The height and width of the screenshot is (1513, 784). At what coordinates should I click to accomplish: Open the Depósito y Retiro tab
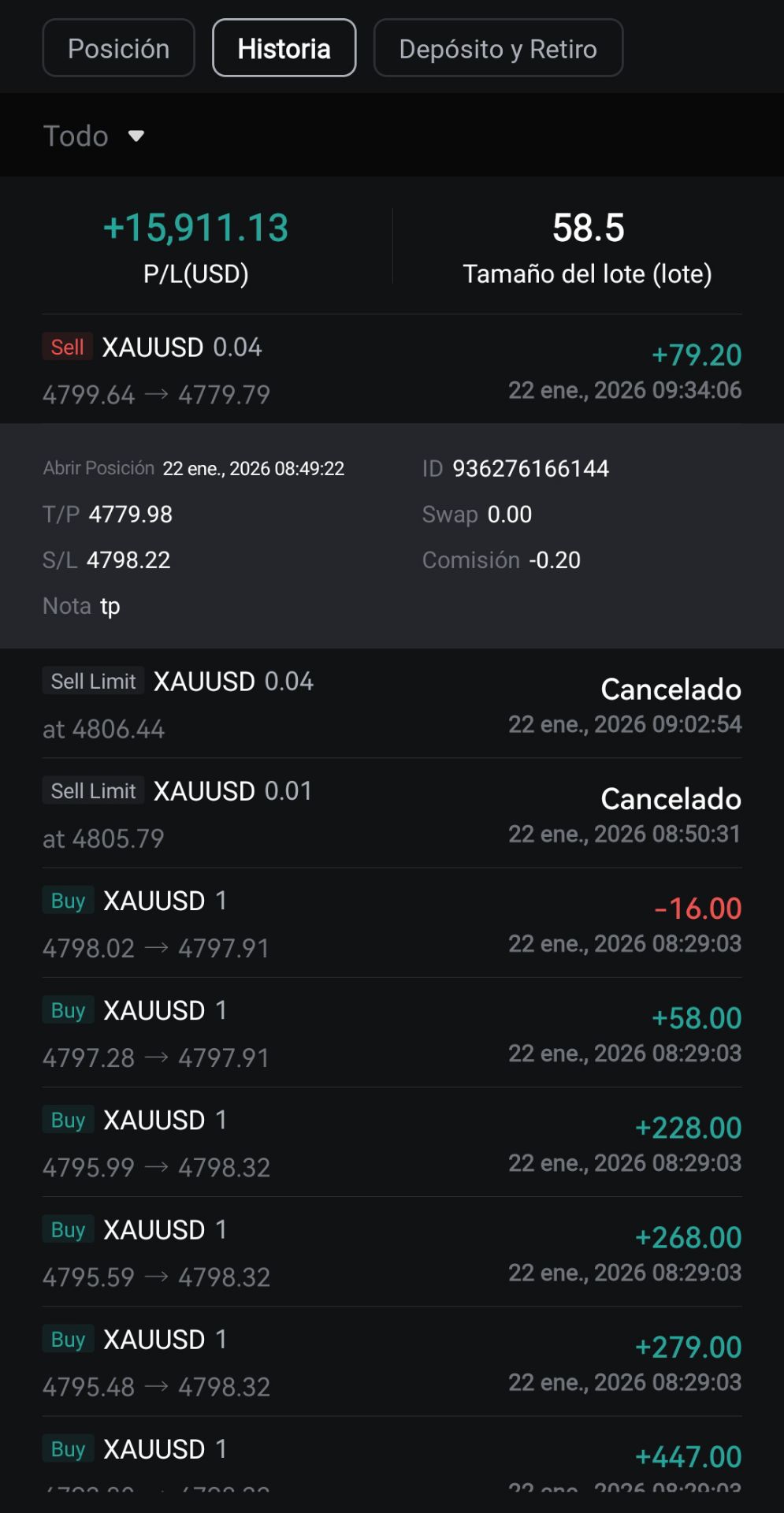(x=498, y=49)
